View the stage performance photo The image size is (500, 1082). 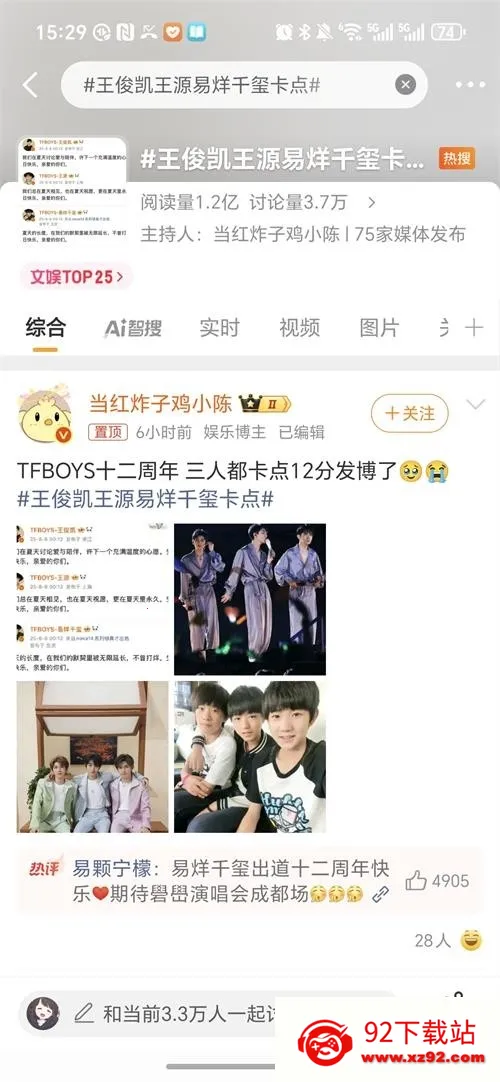250,599
